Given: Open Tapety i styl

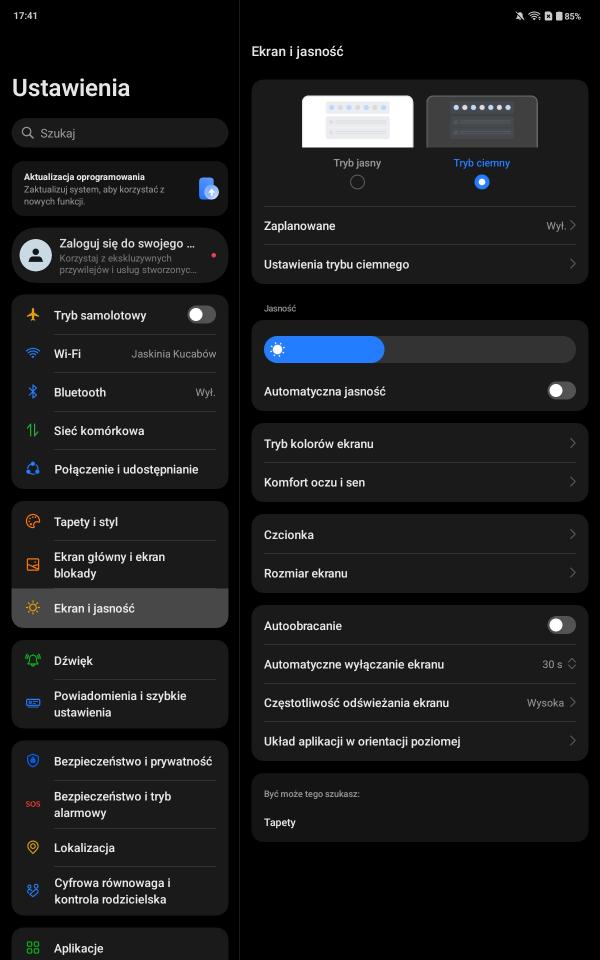Looking at the screenshot, I should click(x=120, y=522).
